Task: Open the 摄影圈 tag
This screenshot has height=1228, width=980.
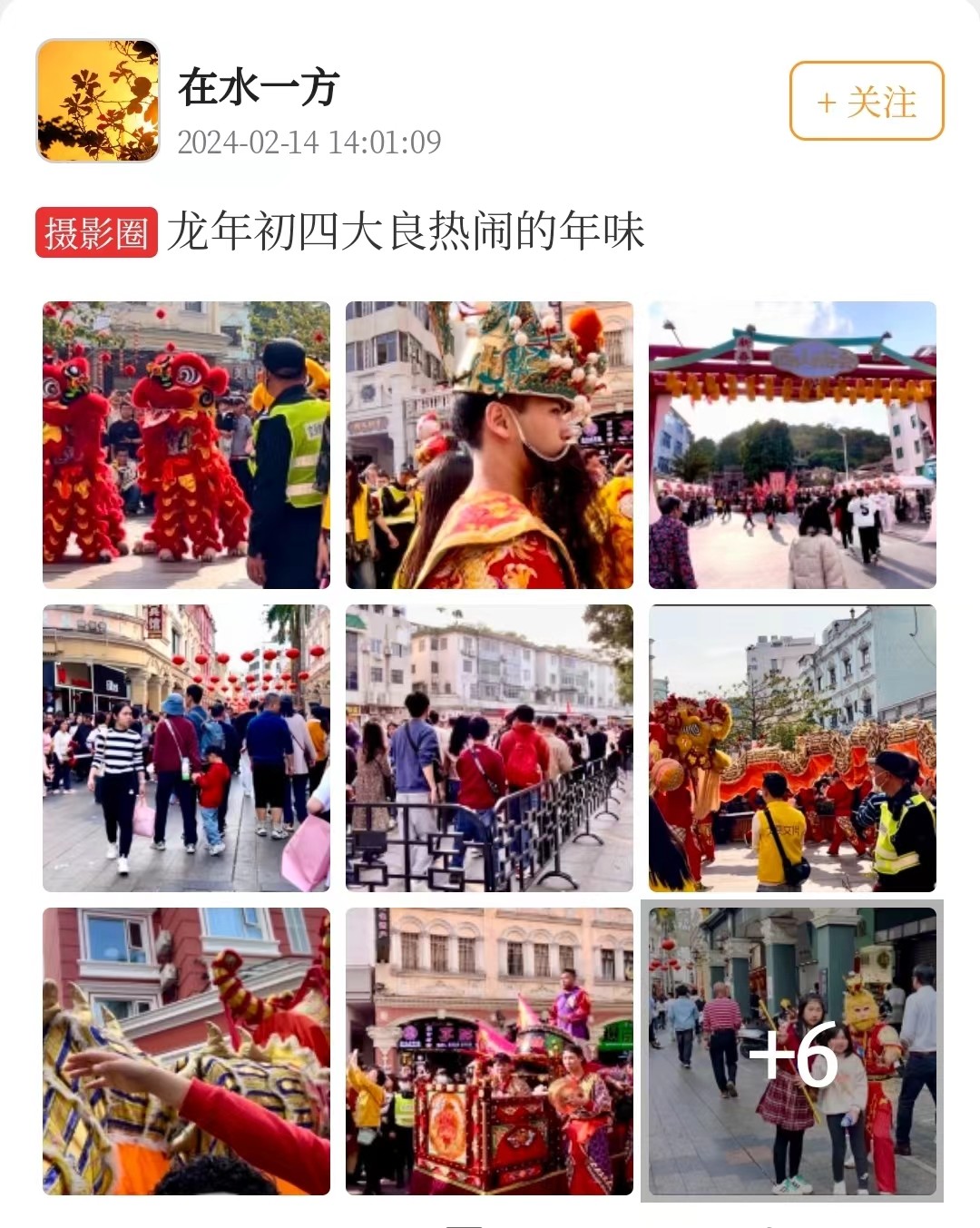Action: pyautogui.click(x=96, y=233)
